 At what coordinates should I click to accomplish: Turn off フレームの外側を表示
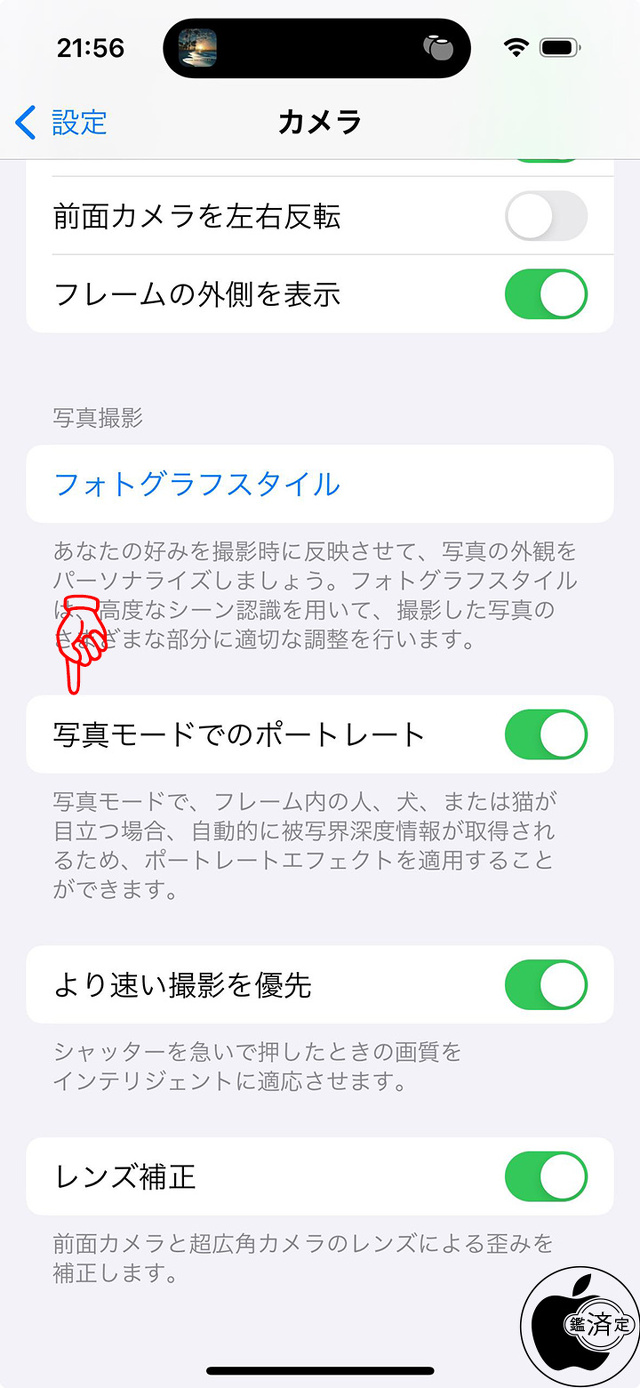point(546,294)
